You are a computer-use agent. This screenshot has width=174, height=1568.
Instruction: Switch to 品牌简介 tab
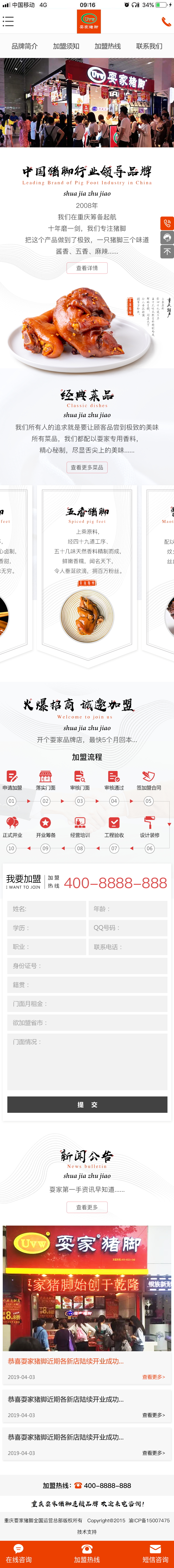point(24,46)
